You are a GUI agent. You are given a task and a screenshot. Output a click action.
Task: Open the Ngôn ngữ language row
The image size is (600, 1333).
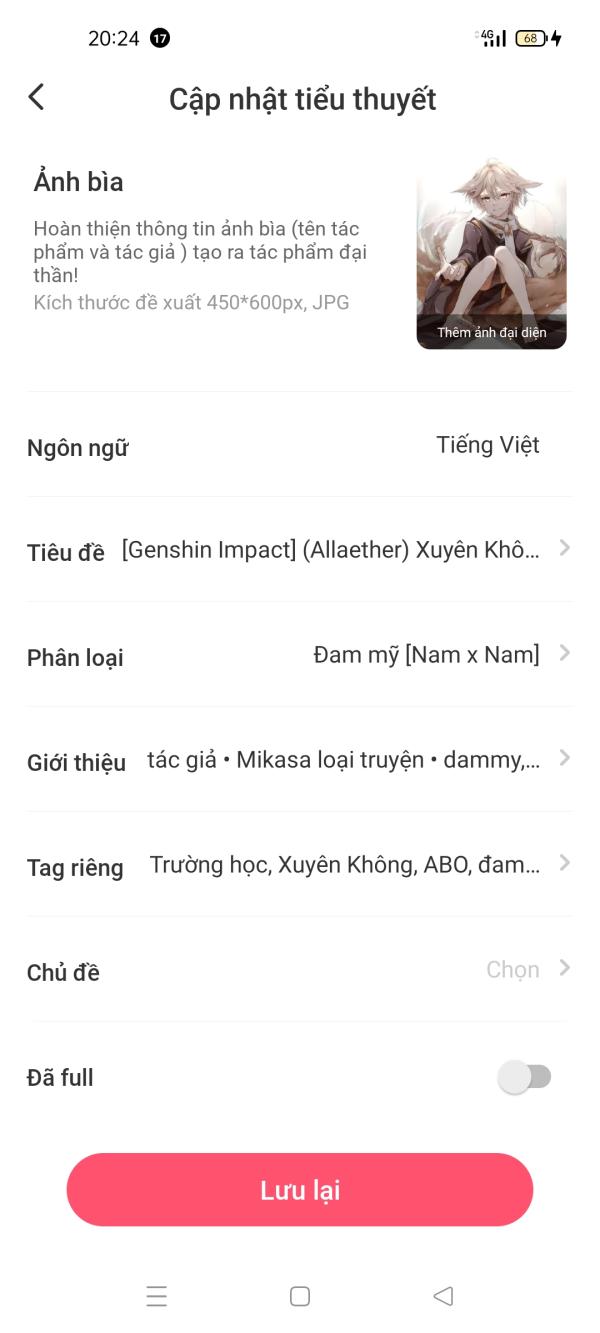click(300, 446)
